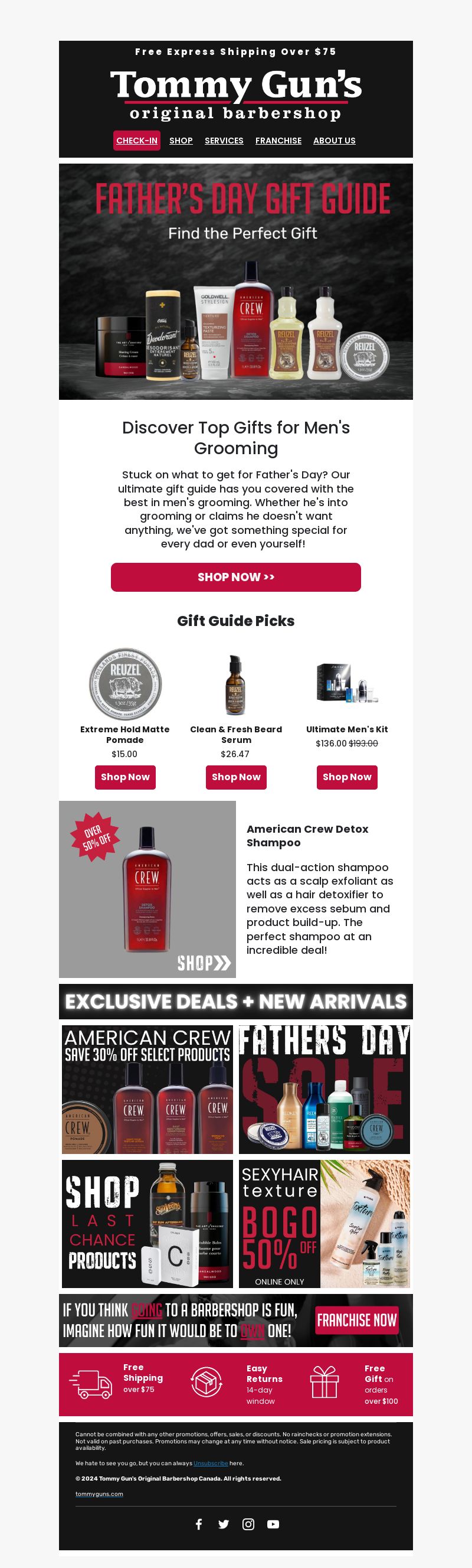Shop Now for Ultimate Men's Kit

[x=347, y=777]
